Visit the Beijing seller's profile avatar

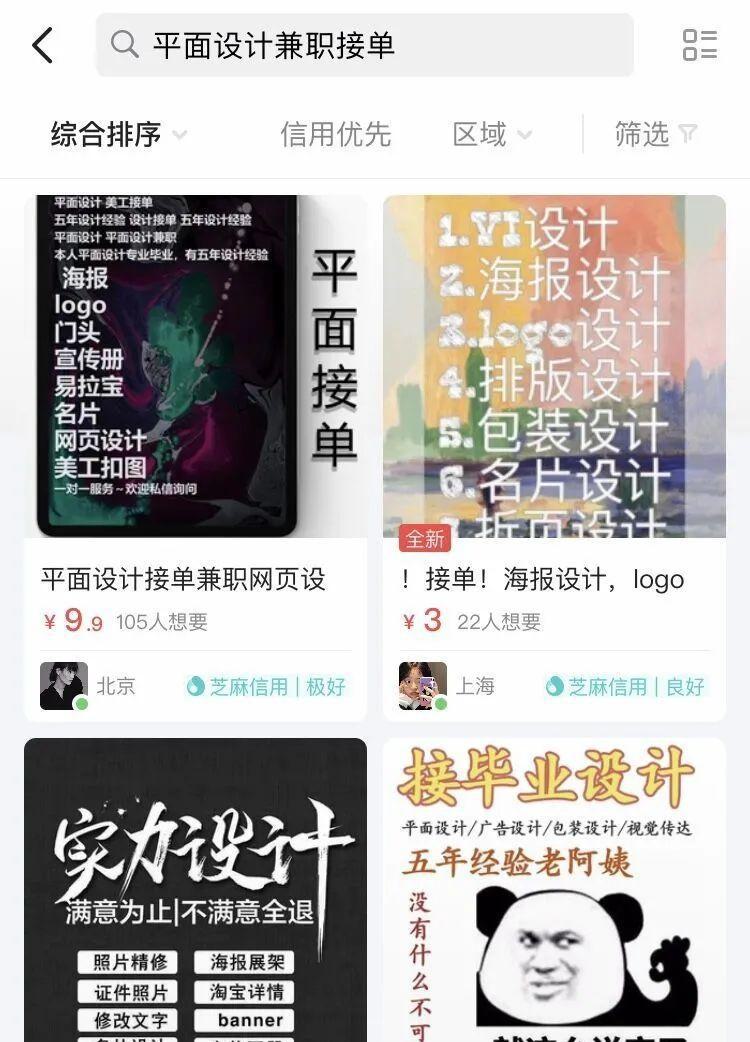click(64, 686)
